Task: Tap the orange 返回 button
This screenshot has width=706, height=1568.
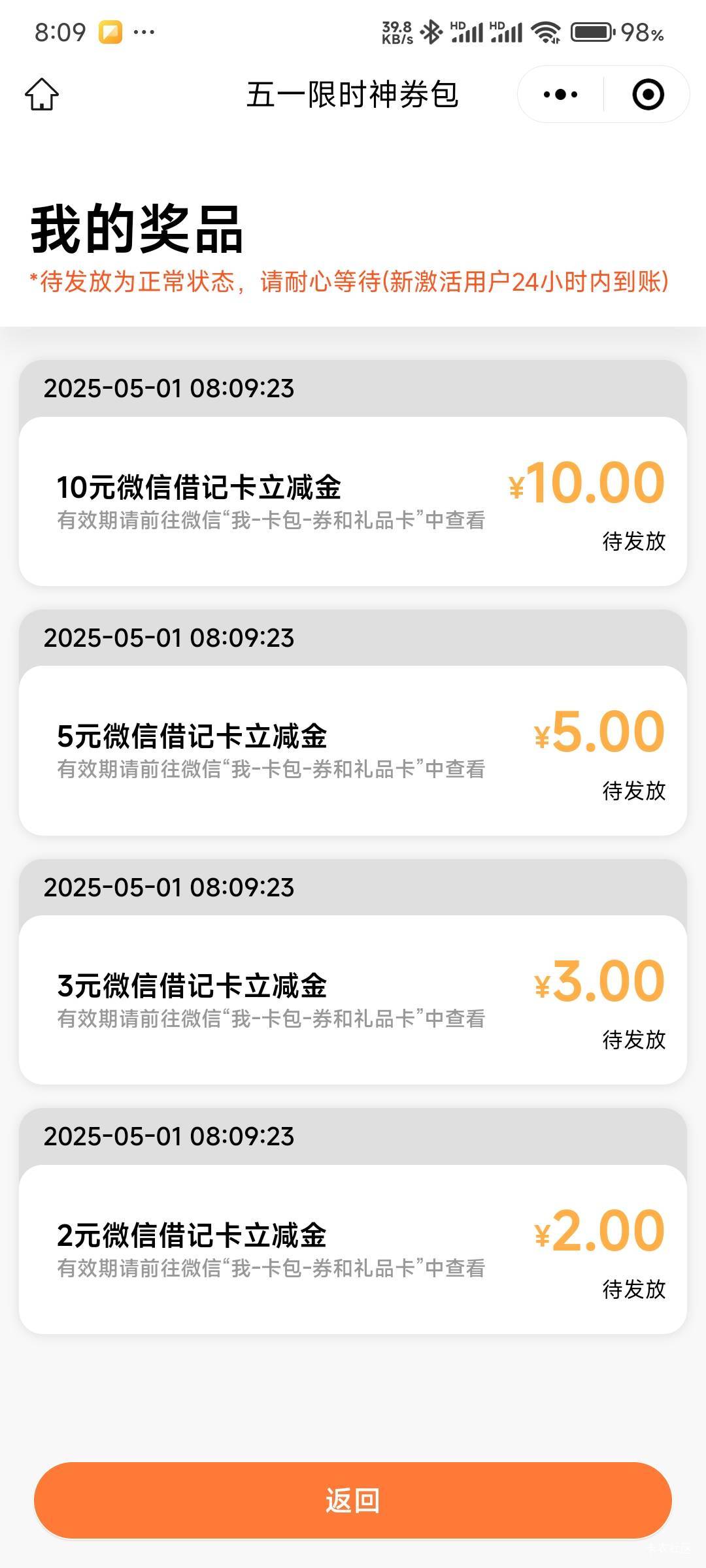Action: point(353,1501)
